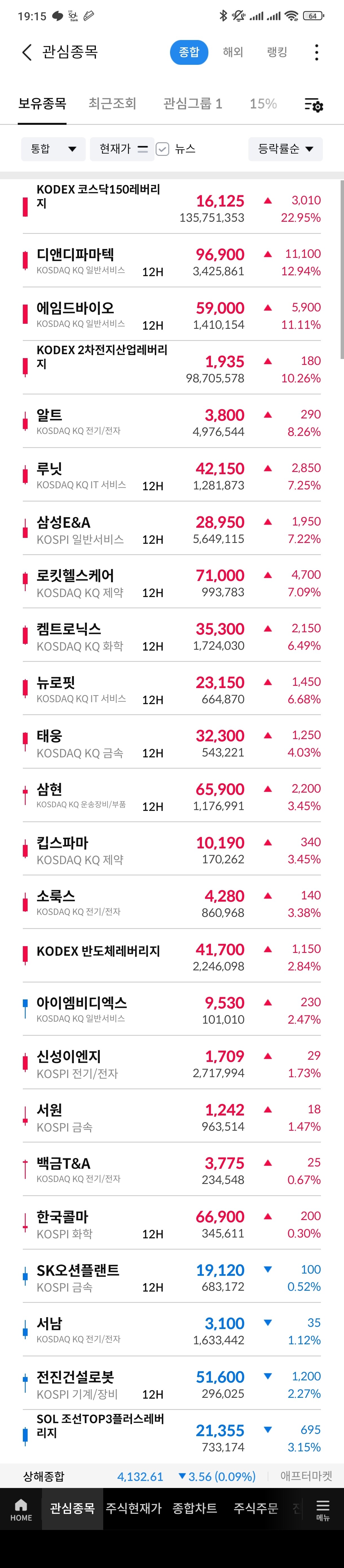Open the 최근조회 tab
344x1568 pixels.
[x=112, y=103]
